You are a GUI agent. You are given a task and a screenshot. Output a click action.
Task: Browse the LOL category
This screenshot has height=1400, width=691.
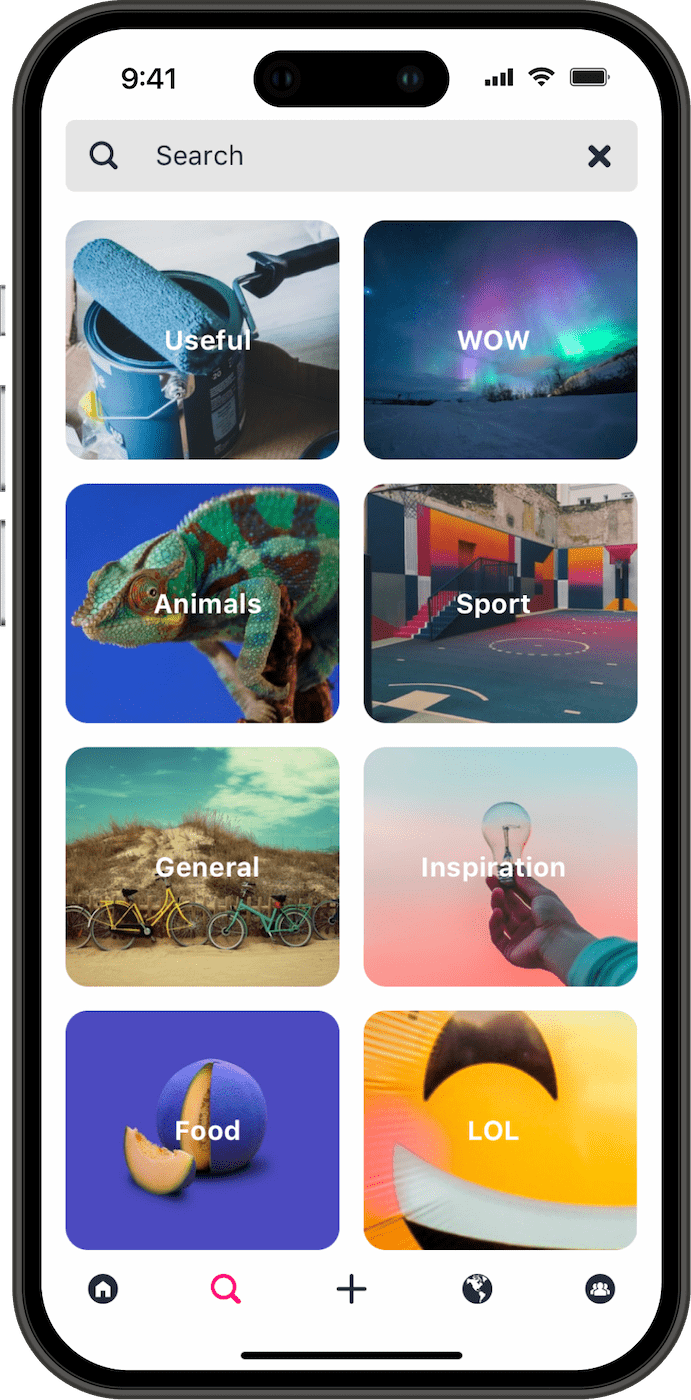[500, 1130]
